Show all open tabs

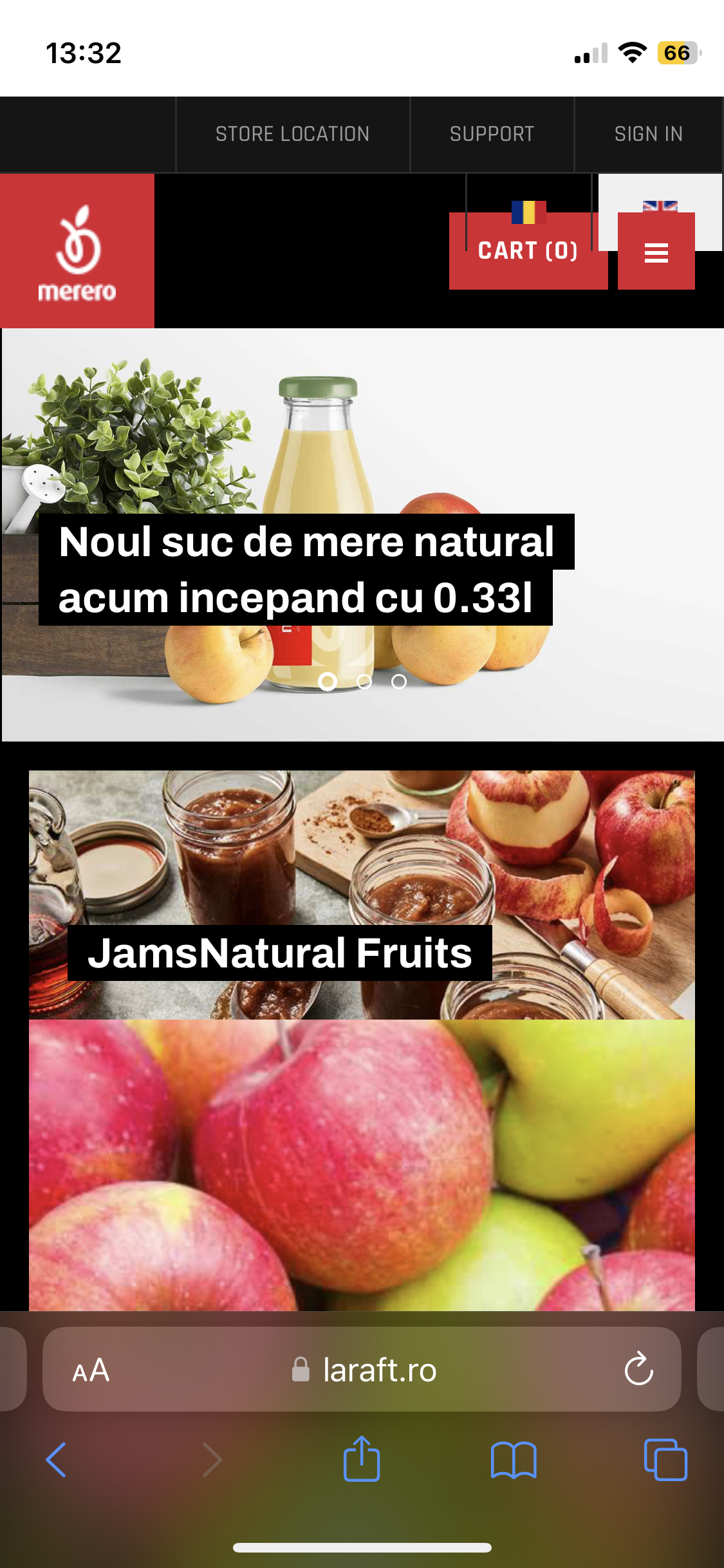(x=665, y=1459)
